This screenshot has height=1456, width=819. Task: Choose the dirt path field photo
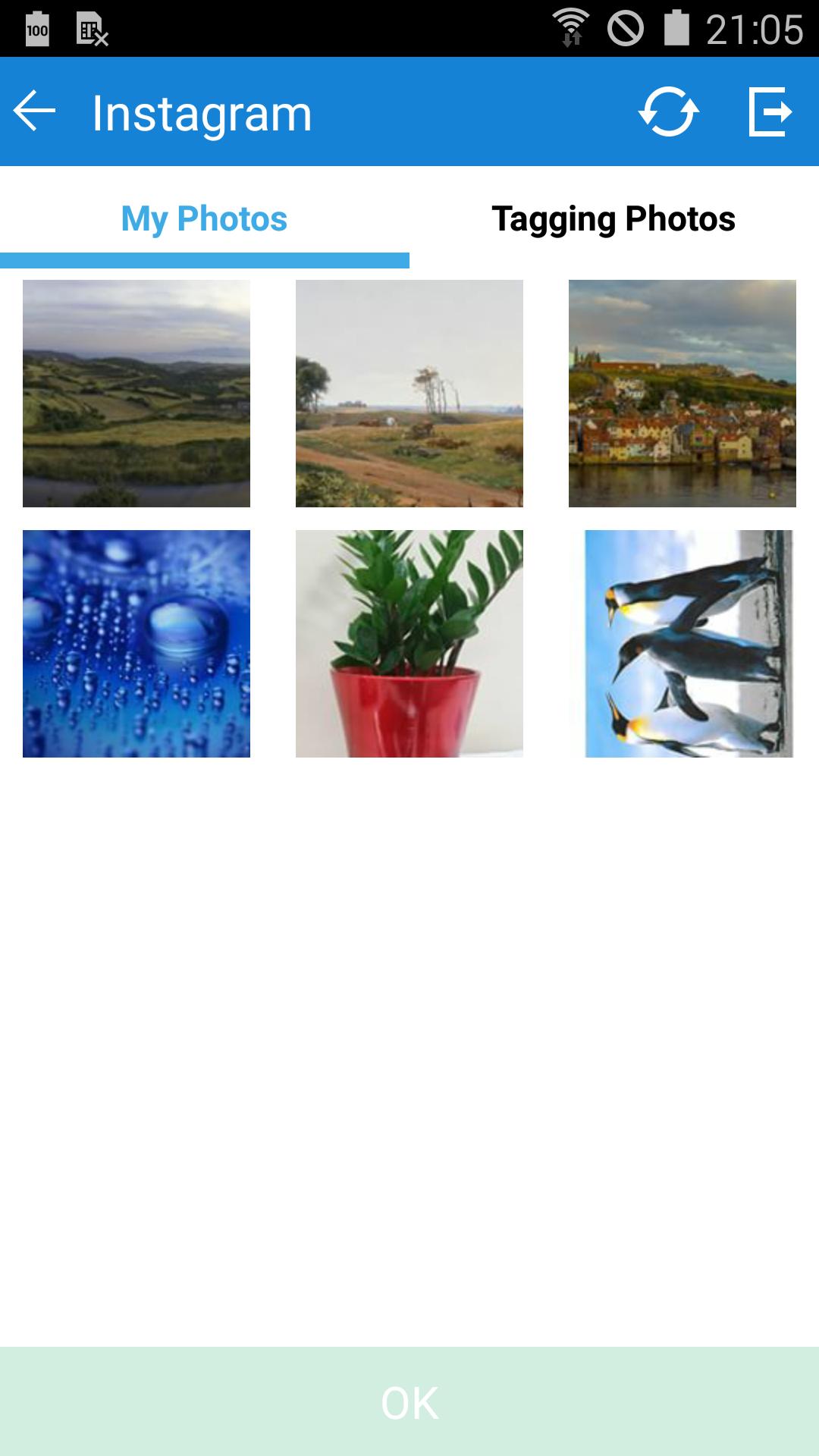point(409,394)
